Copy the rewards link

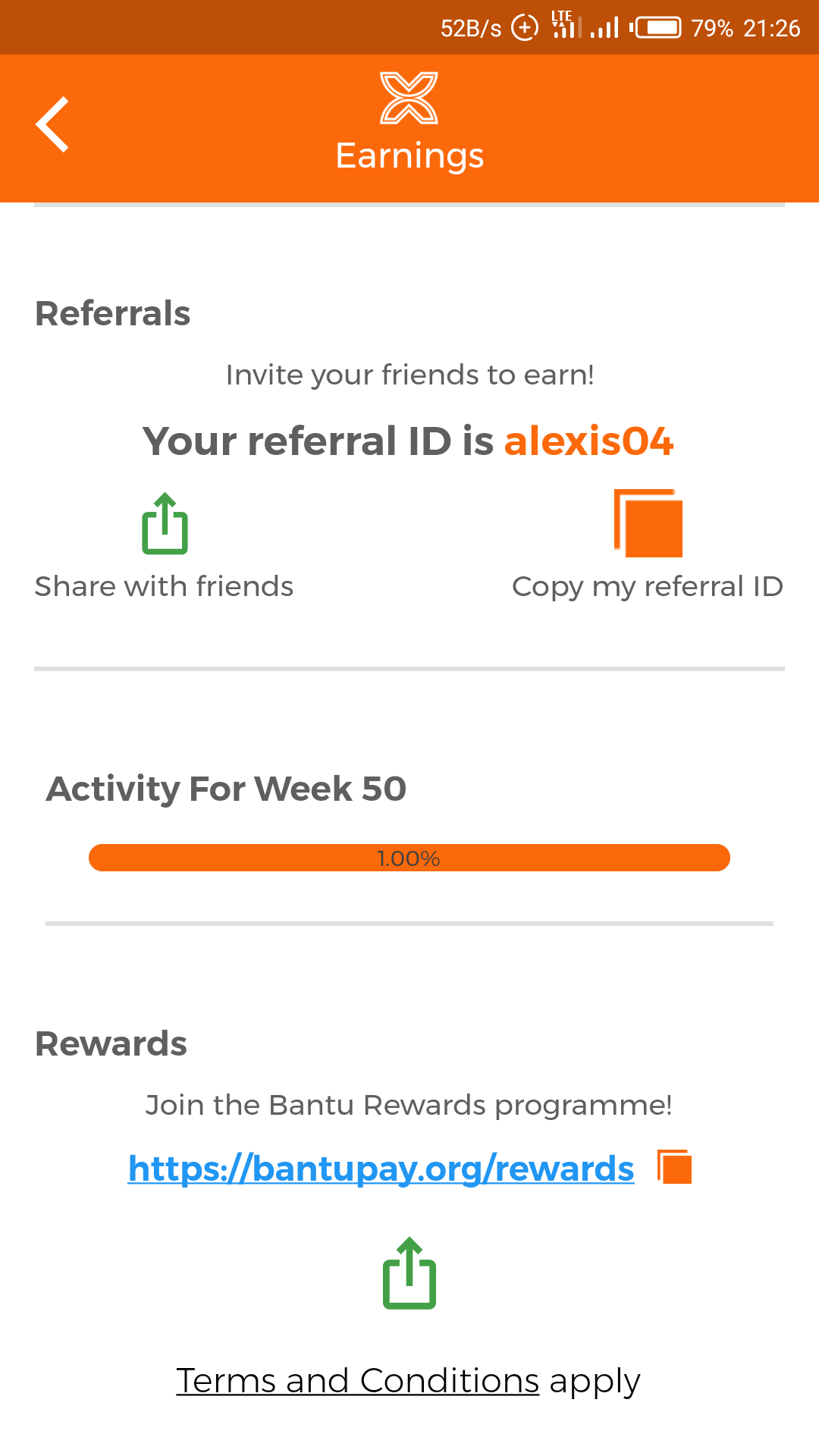pyautogui.click(x=675, y=1167)
